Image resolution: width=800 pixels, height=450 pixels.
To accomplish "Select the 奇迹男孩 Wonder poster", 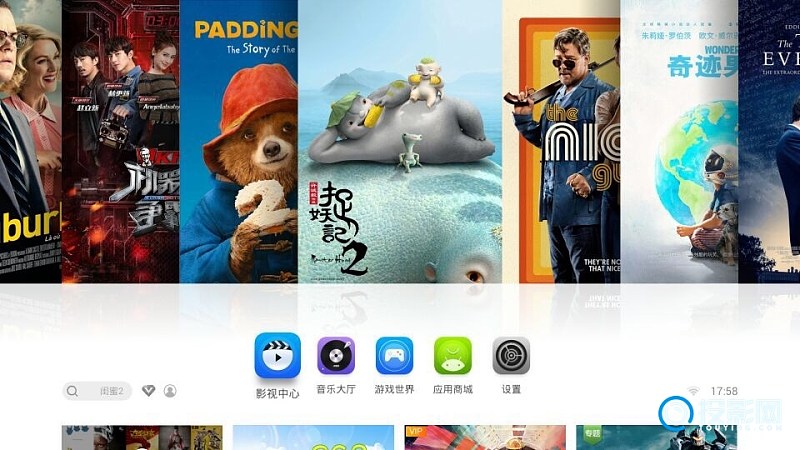I will 678,150.
